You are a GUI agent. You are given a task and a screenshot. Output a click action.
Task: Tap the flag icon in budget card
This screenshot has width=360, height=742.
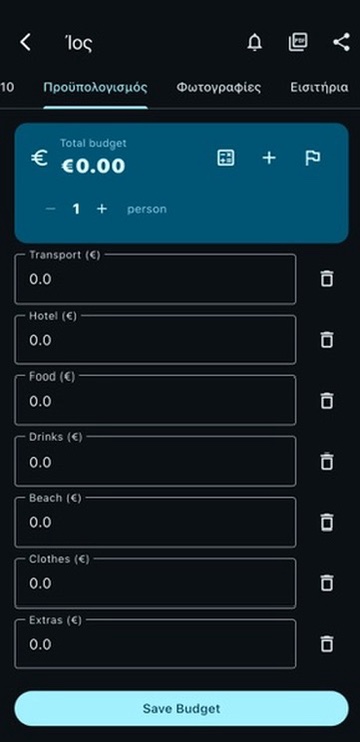312,158
